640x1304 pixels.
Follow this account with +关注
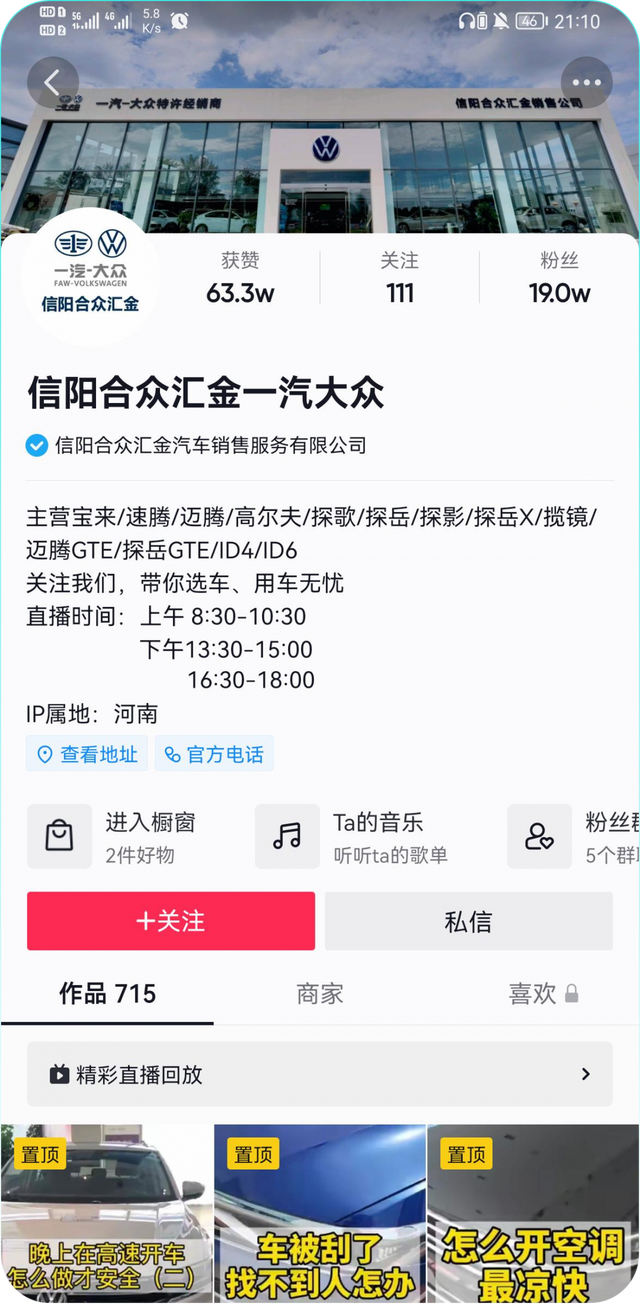click(171, 921)
